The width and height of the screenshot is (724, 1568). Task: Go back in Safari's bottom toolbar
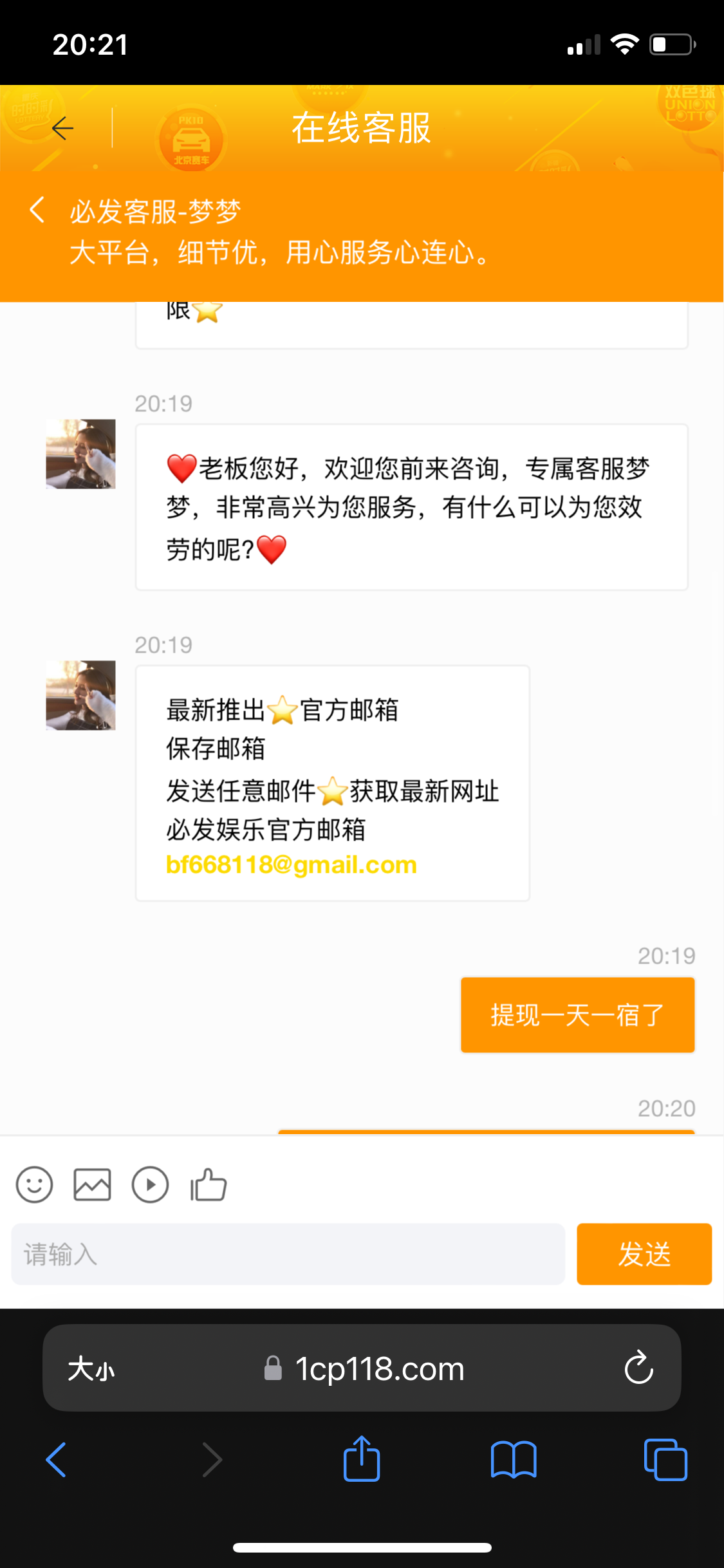[57, 1459]
